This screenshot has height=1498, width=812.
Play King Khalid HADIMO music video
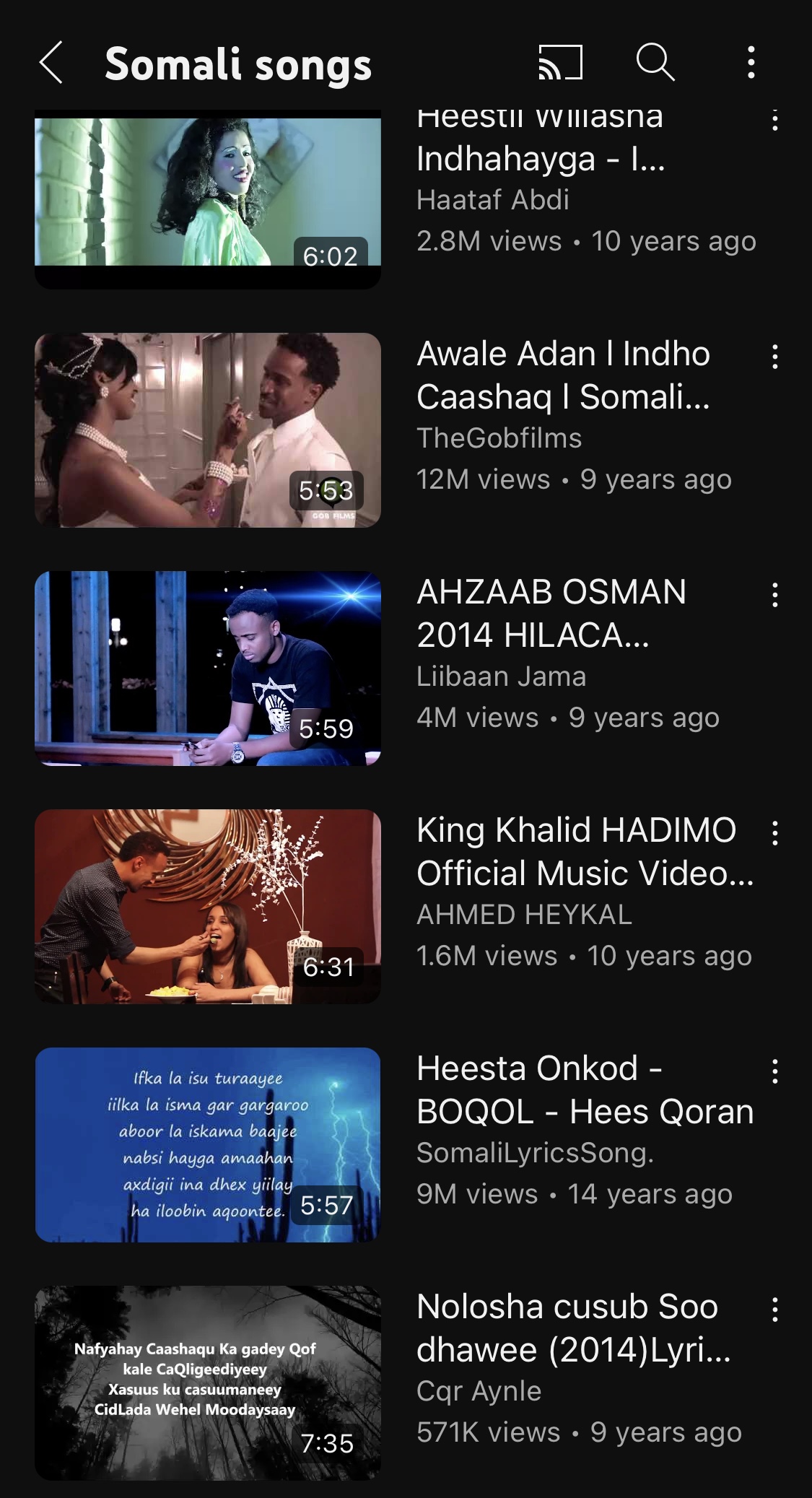tap(208, 907)
